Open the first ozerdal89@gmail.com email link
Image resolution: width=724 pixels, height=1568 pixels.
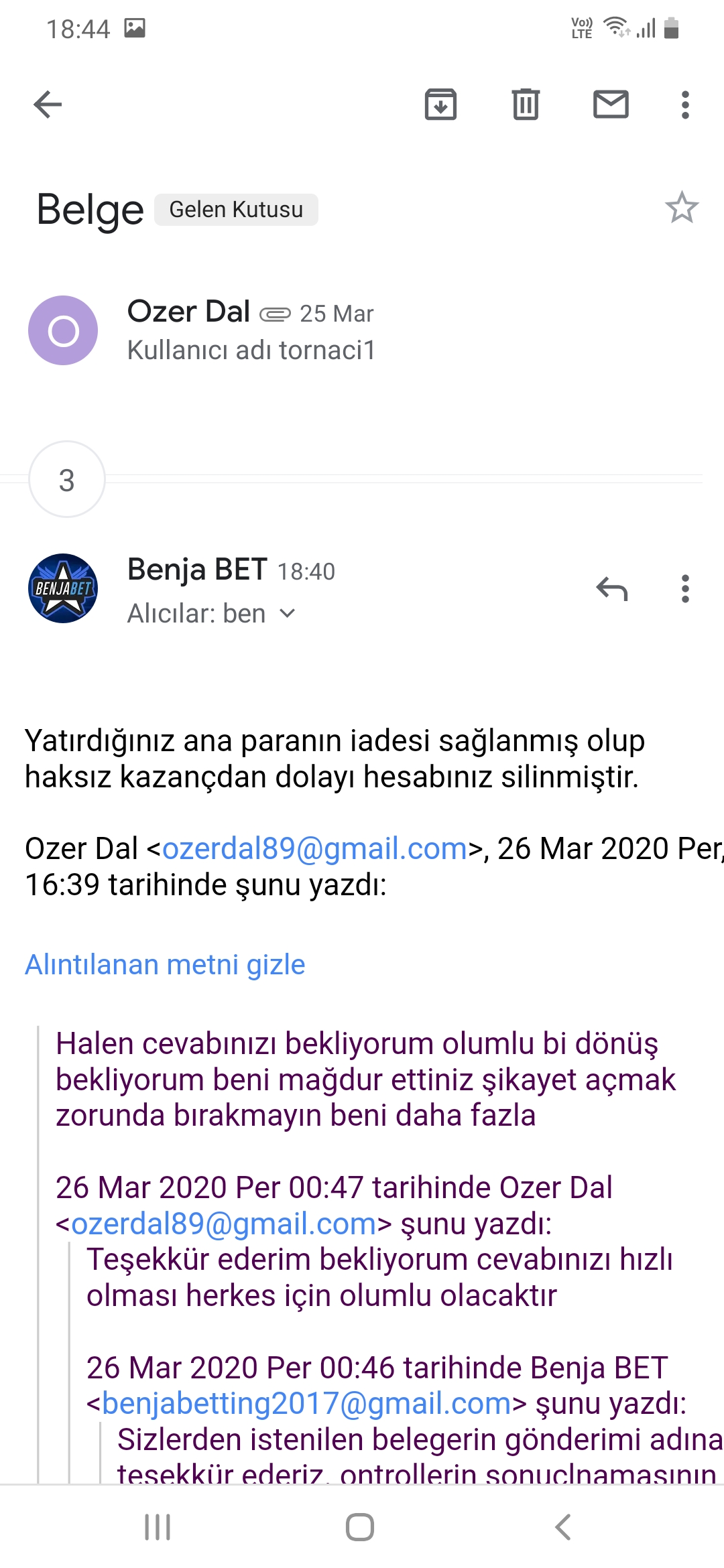coord(314,849)
